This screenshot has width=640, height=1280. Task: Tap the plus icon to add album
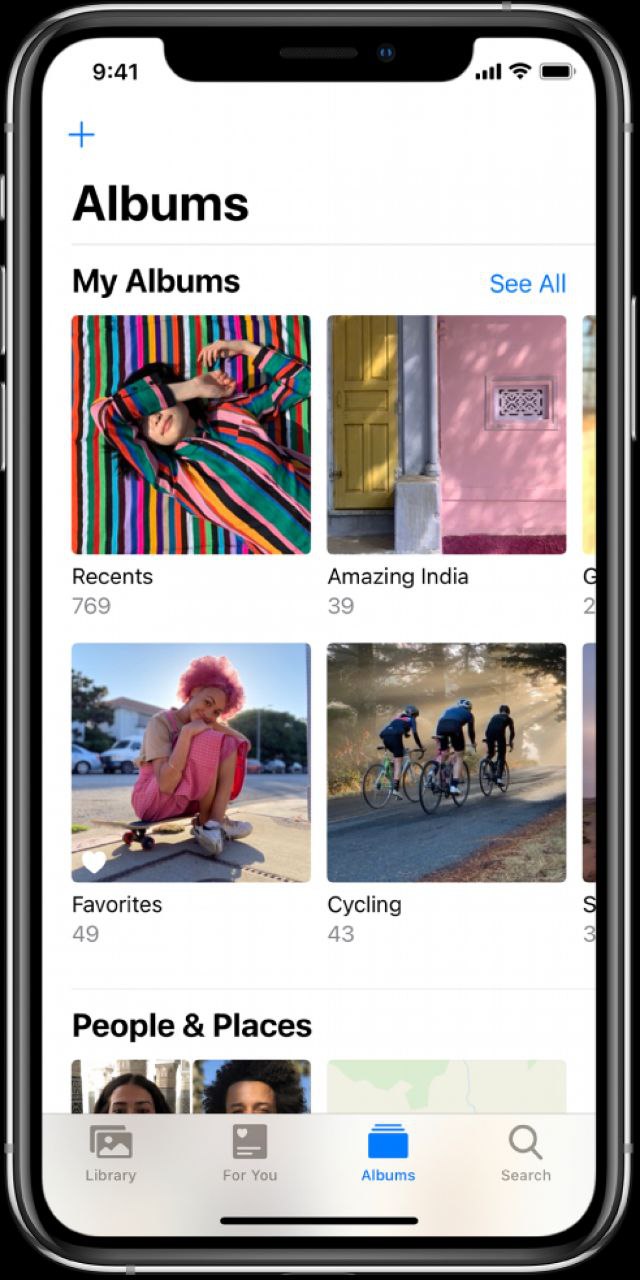81,134
